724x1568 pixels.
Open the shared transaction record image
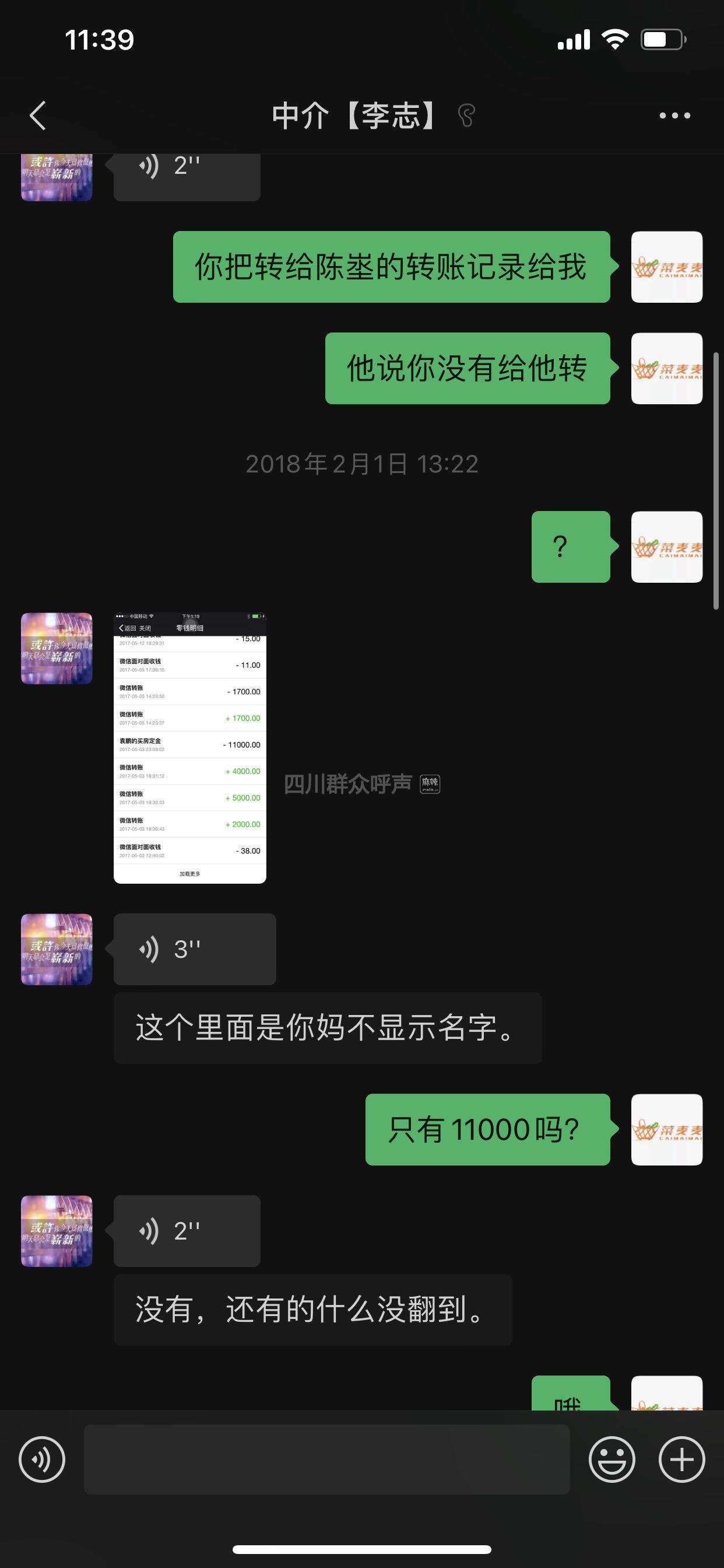(x=190, y=747)
